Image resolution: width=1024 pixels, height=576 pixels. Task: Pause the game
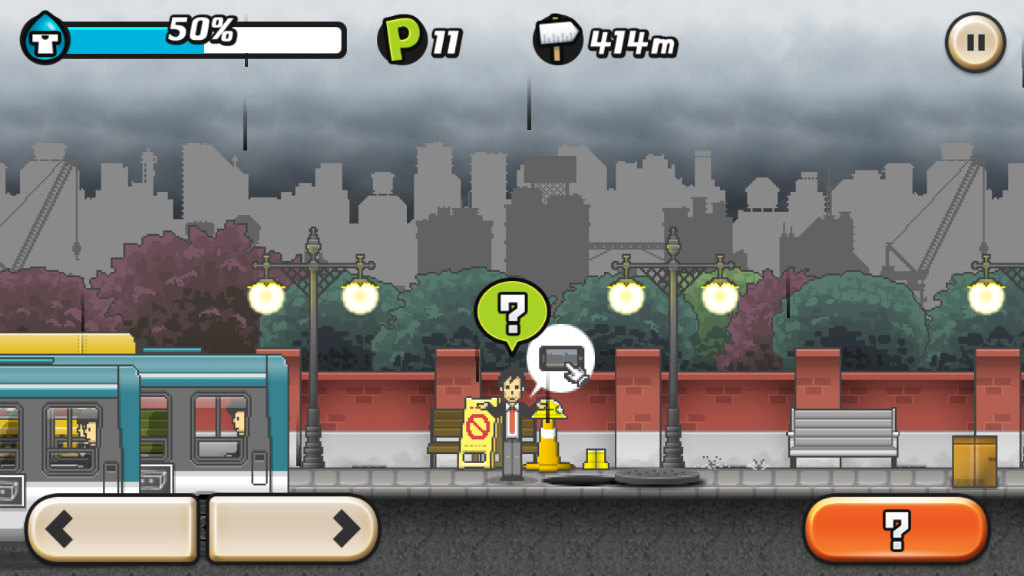coord(975,42)
